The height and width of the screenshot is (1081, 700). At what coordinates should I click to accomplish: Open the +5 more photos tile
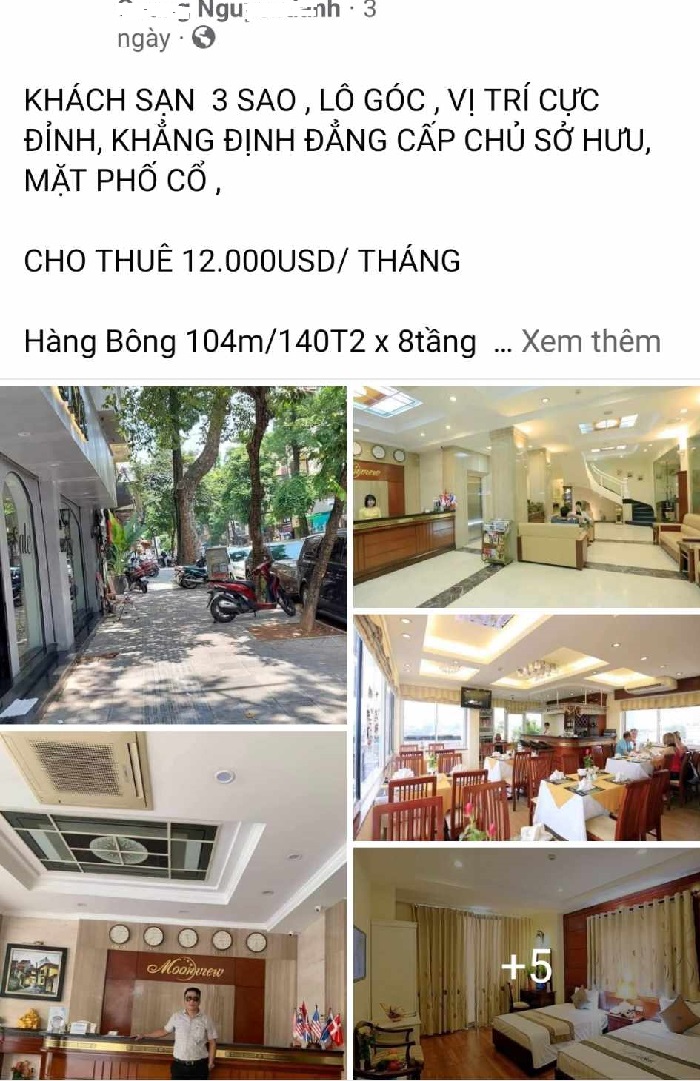pyautogui.click(x=526, y=965)
